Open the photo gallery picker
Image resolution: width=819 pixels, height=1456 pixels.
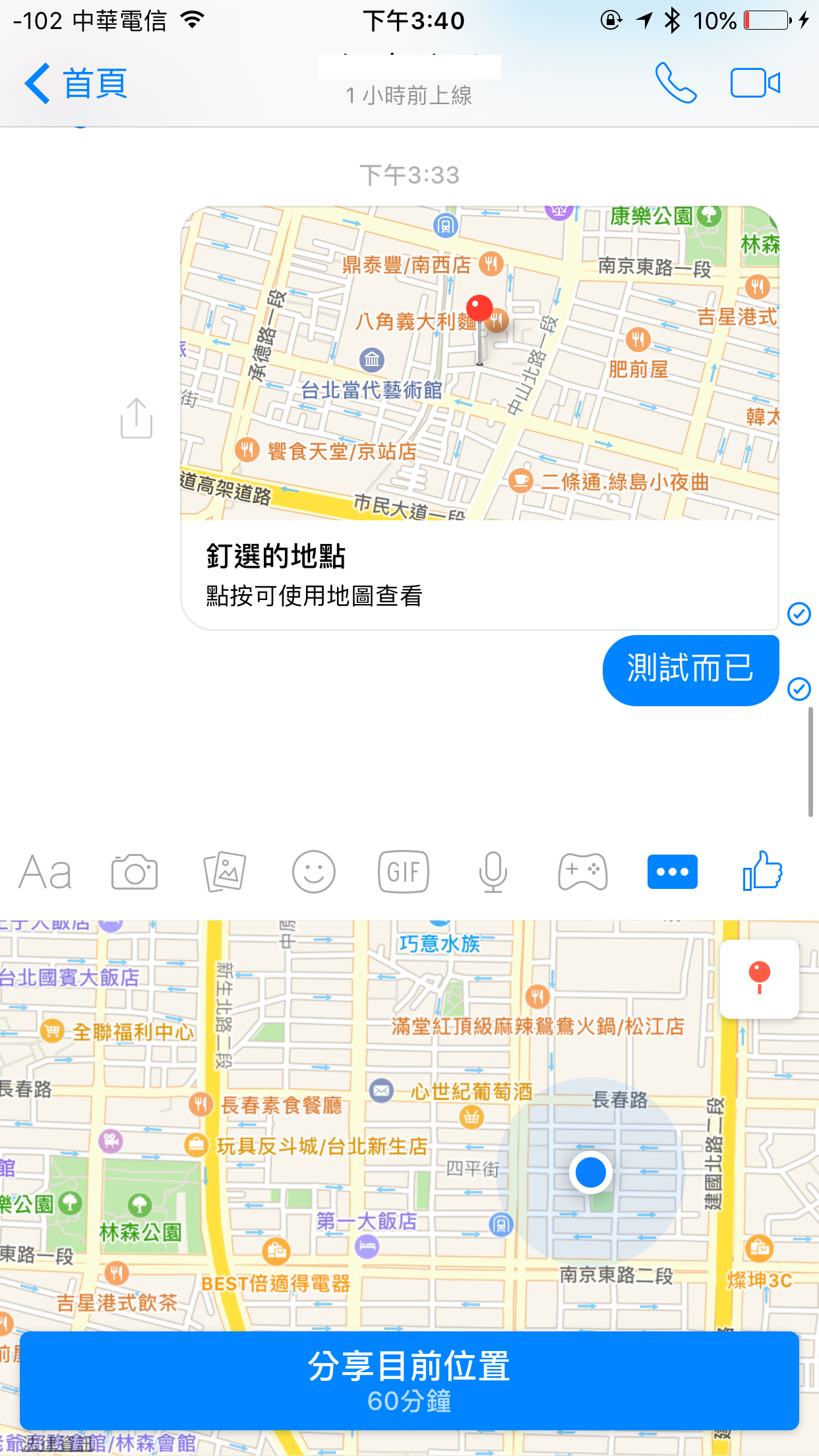[224, 872]
